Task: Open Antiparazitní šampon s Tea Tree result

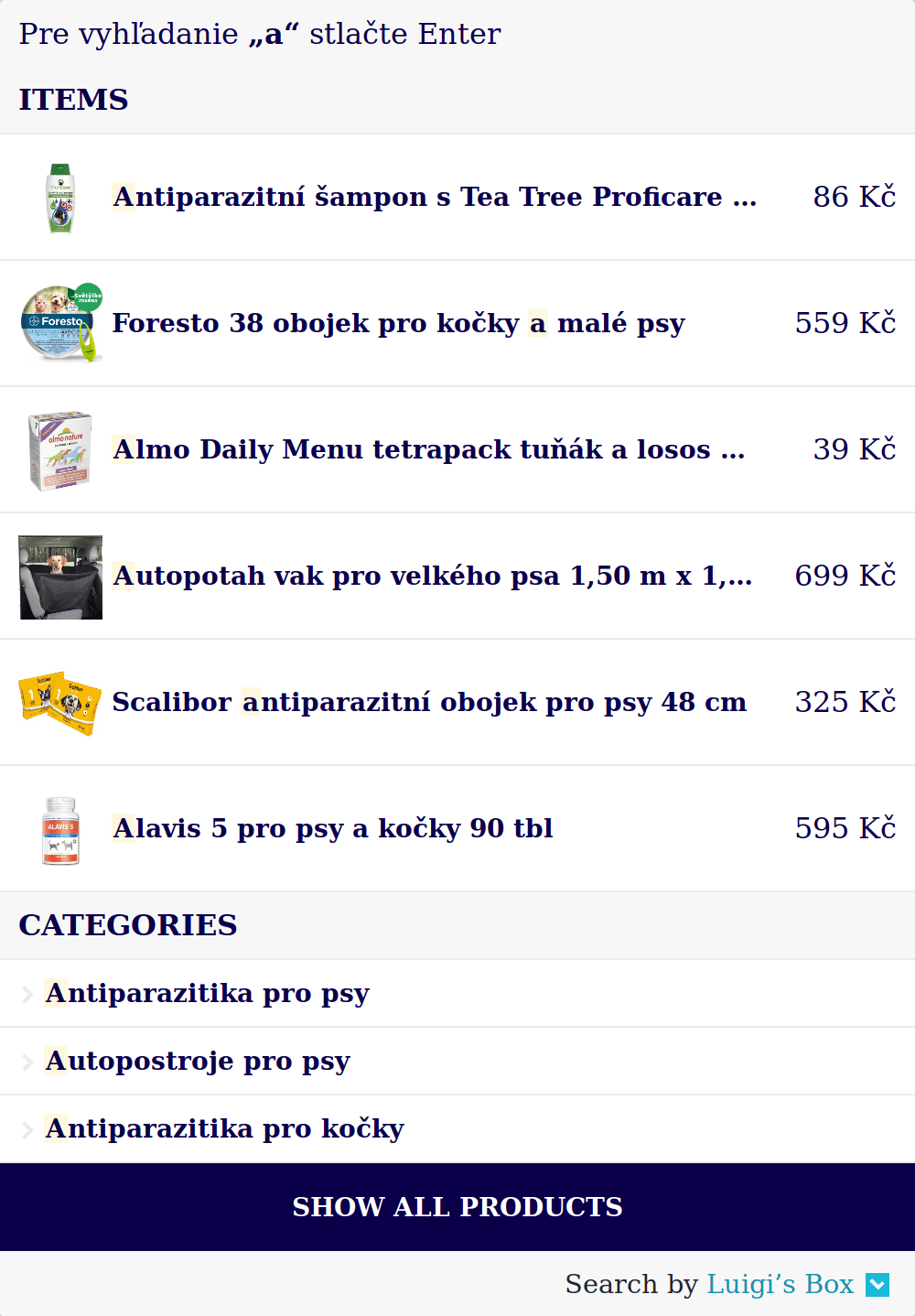Action: coord(435,197)
